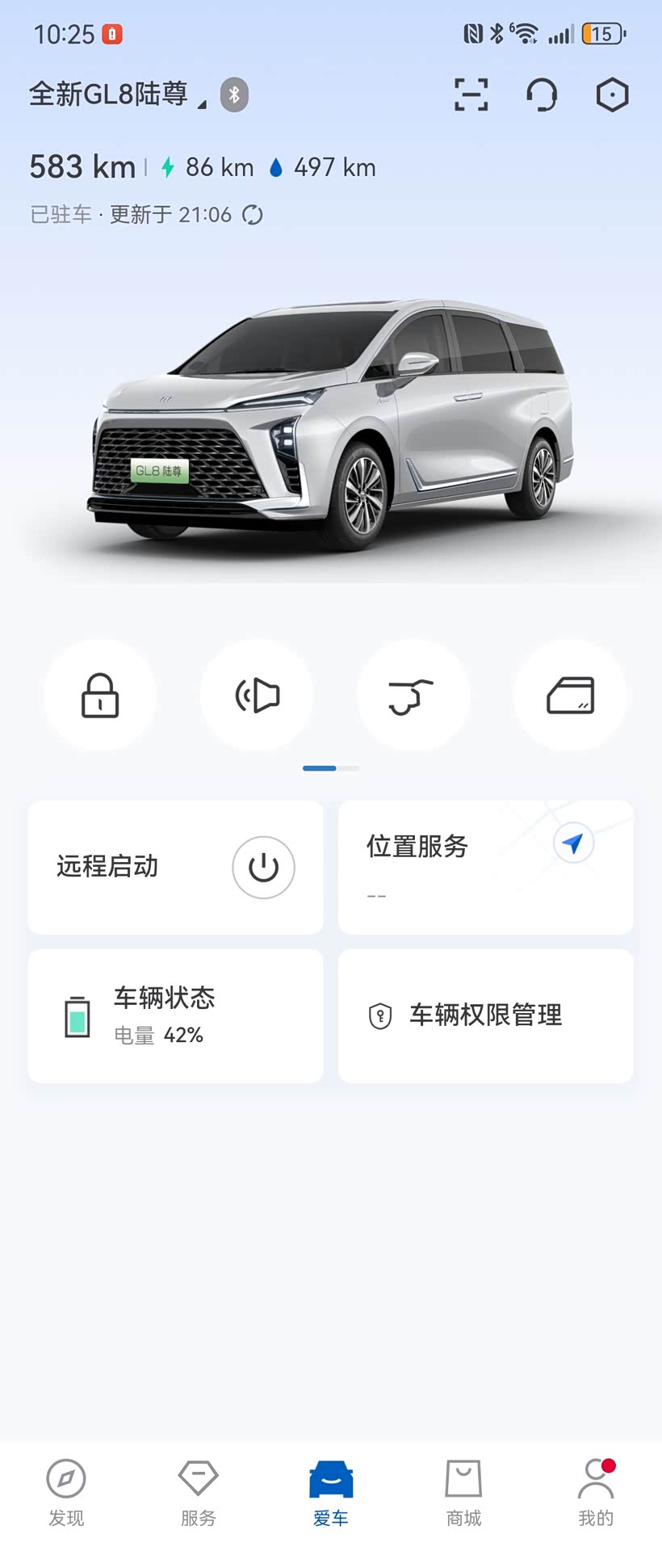Refresh vehicle status next to 21:06
This screenshot has width=662, height=1568.
253,215
